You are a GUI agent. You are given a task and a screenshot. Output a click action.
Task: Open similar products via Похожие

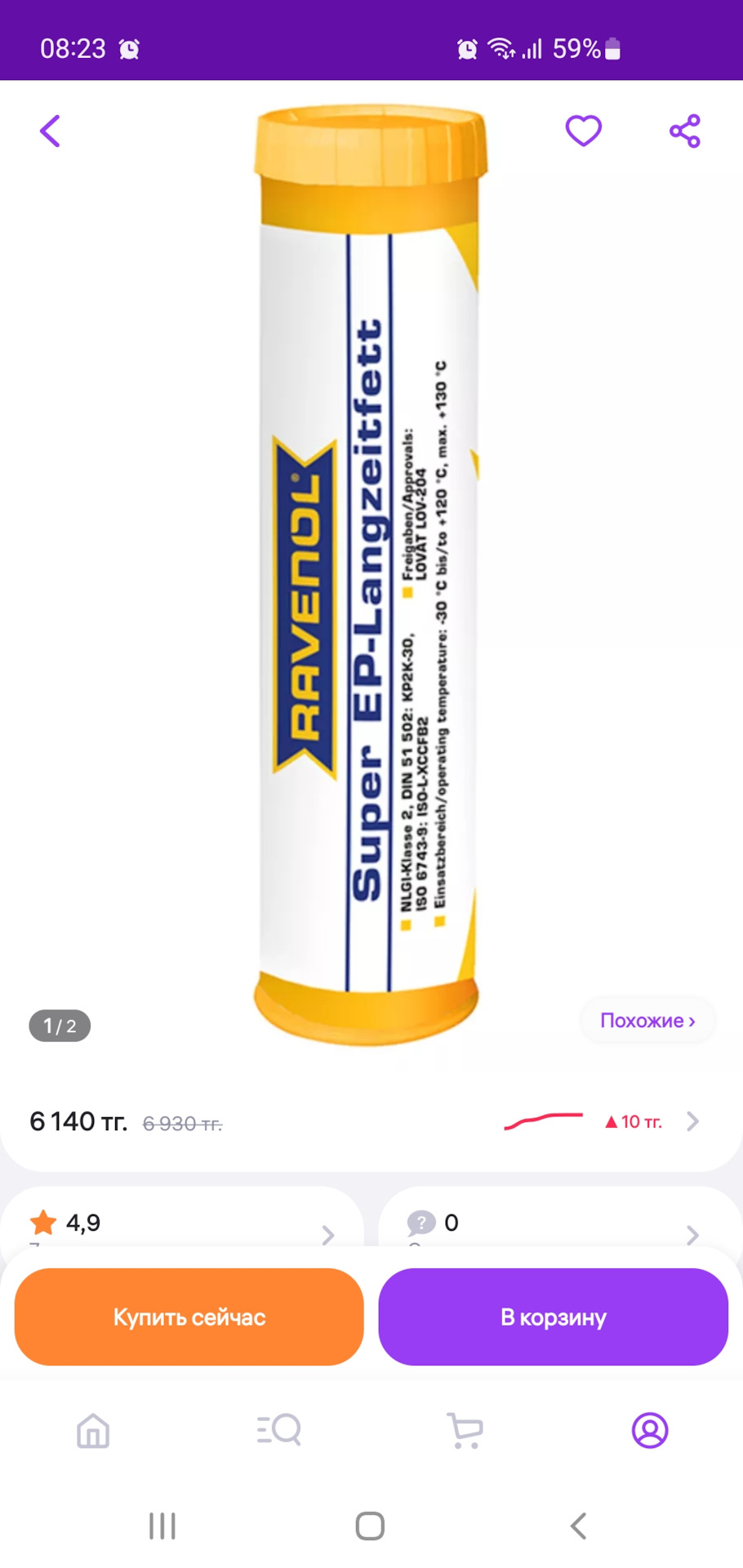coord(647,1020)
